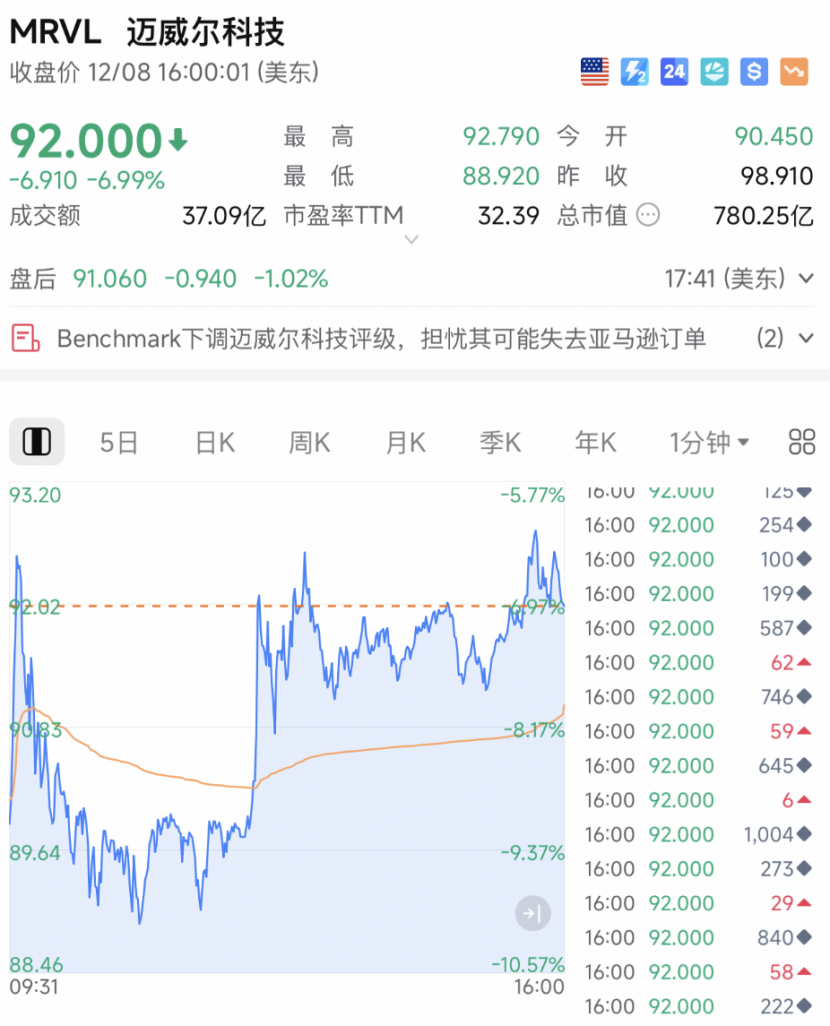Tap the blue lightning Level 2 badge

click(635, 71)
